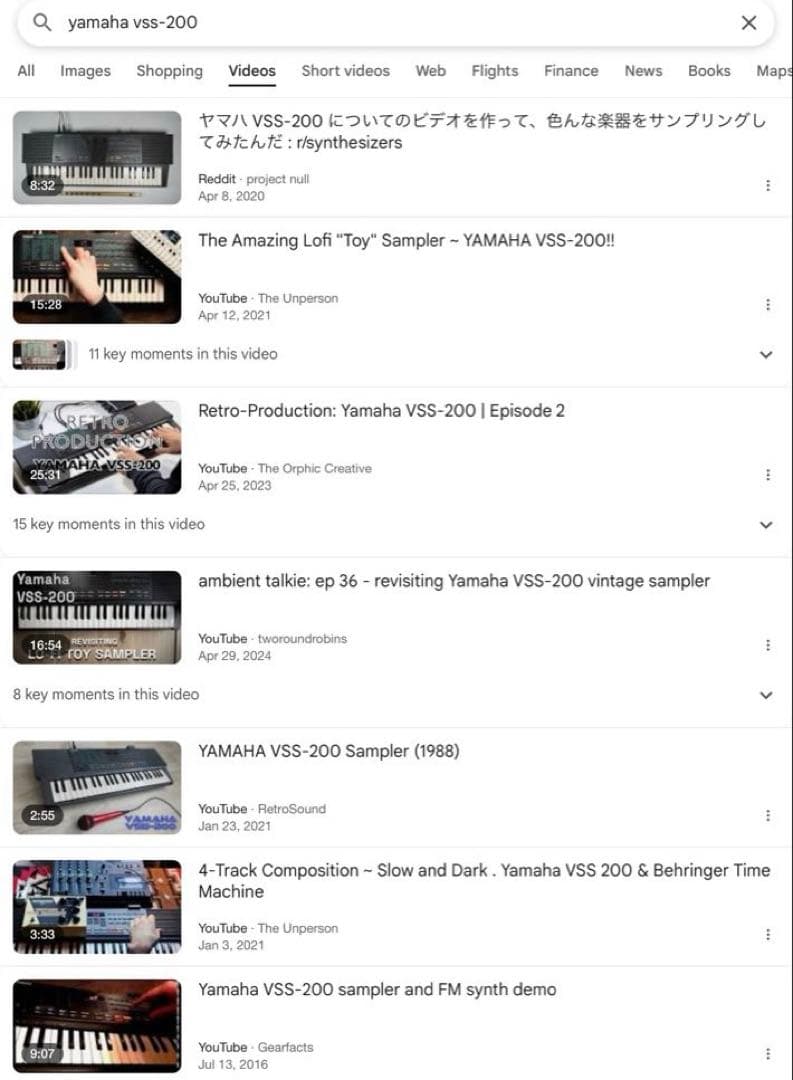Open YAMAHA VSS-200 Sampler (1988) video

pyautogui.click(x=328, y=751)
